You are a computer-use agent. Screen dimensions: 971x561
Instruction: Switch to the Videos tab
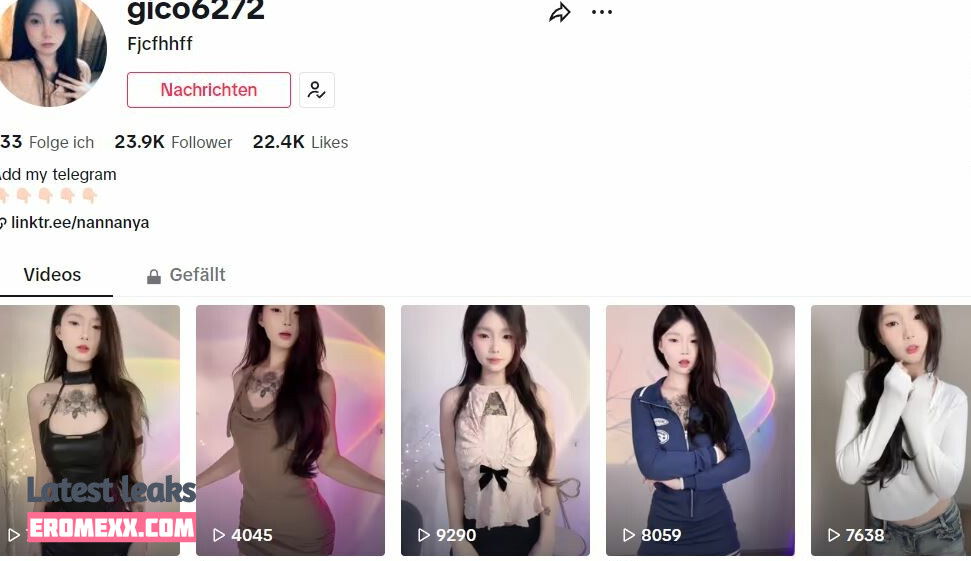point(52,275)
